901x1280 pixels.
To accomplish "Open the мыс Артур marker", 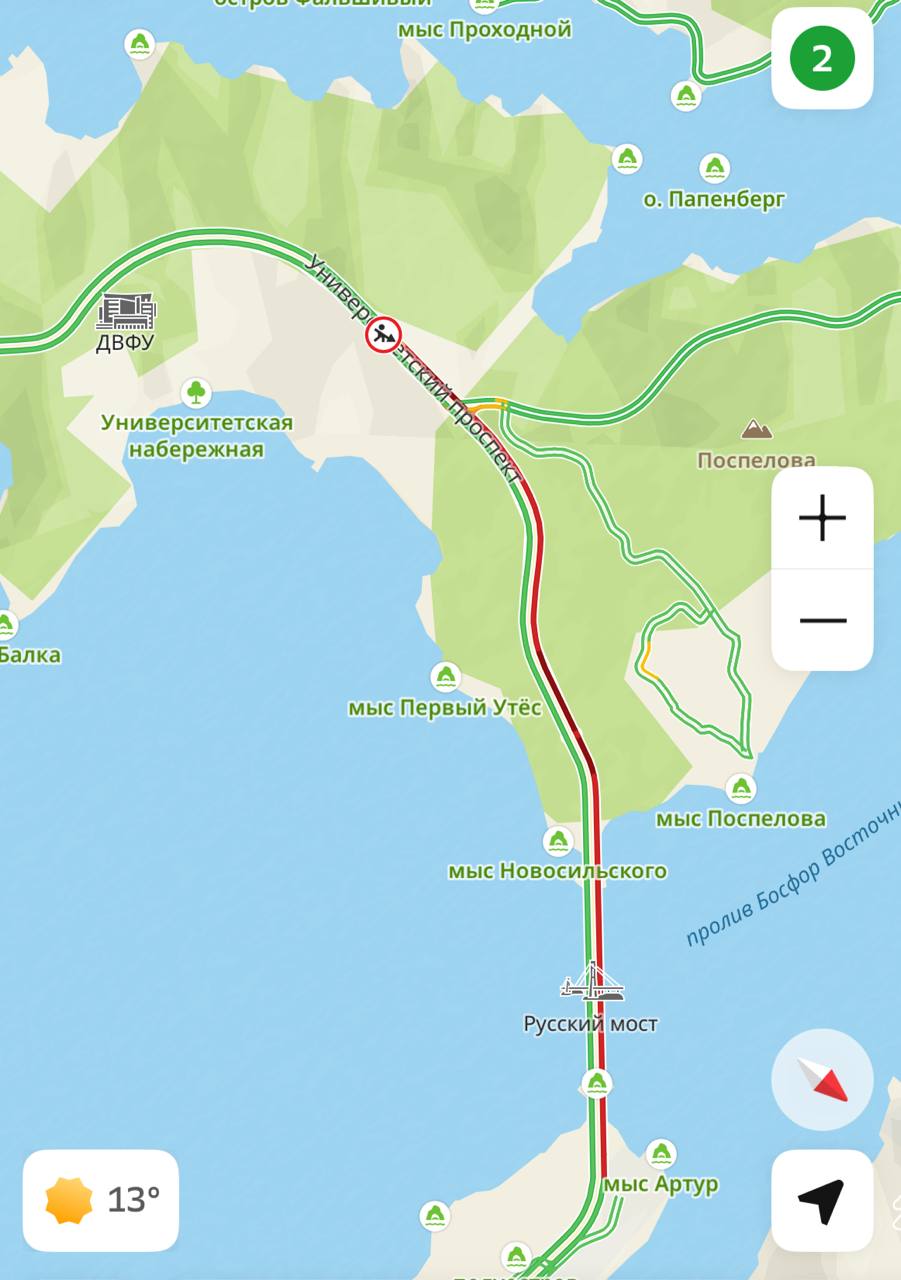I will pyautogui.click(x=660, y=1154).
